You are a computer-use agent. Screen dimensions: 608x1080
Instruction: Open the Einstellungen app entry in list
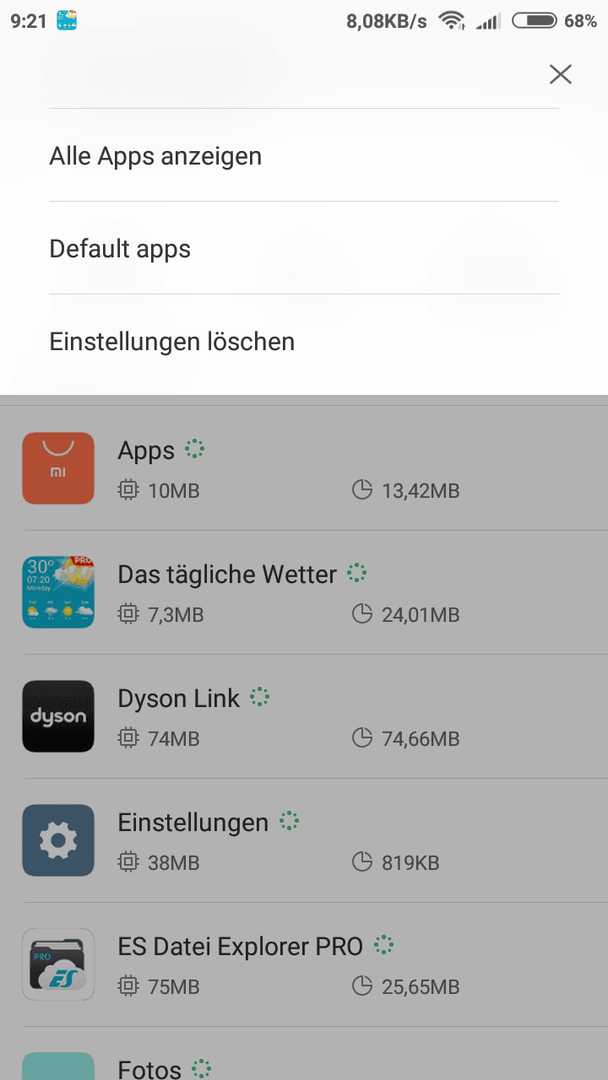[x=304, y=840]
